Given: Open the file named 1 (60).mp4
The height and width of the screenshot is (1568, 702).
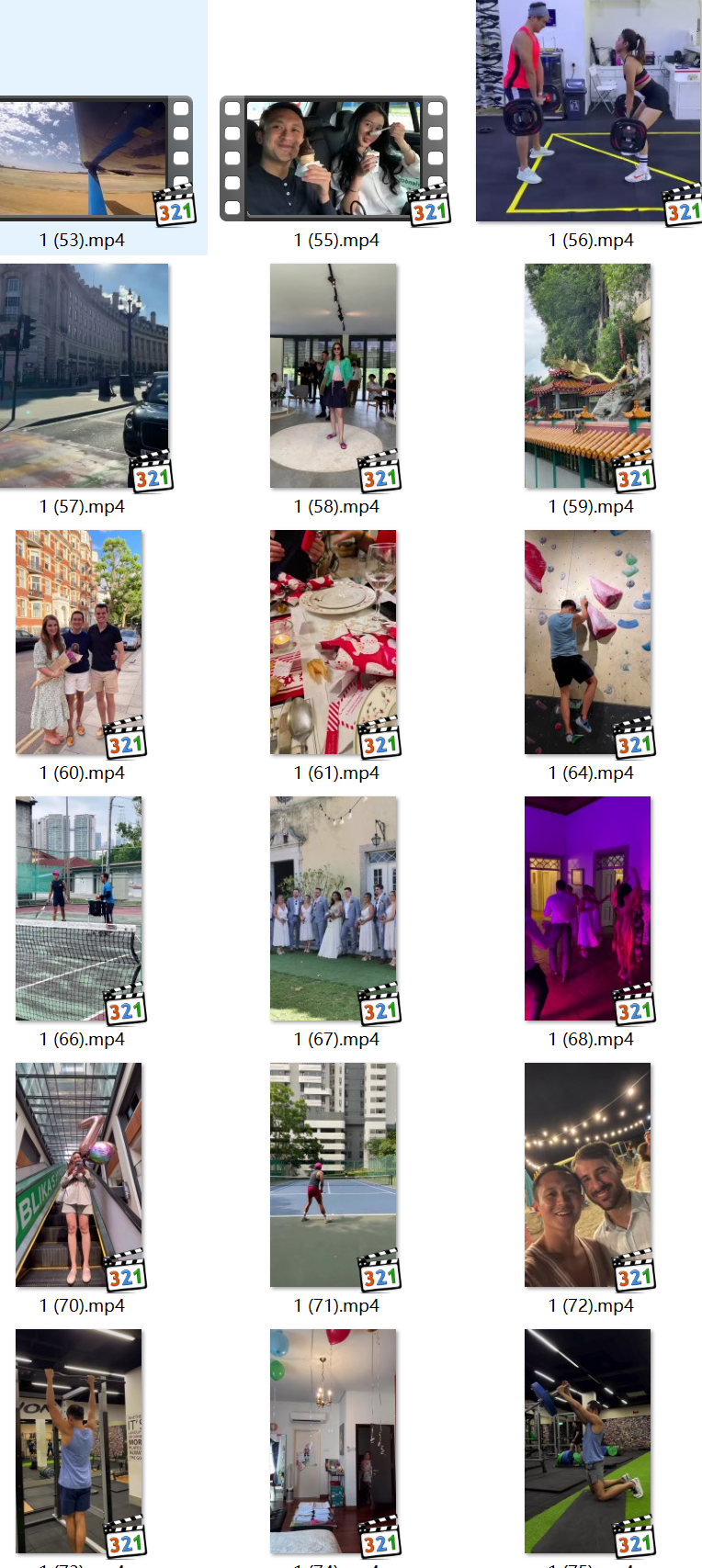Looking at the screenshot, I should point(79,641).
